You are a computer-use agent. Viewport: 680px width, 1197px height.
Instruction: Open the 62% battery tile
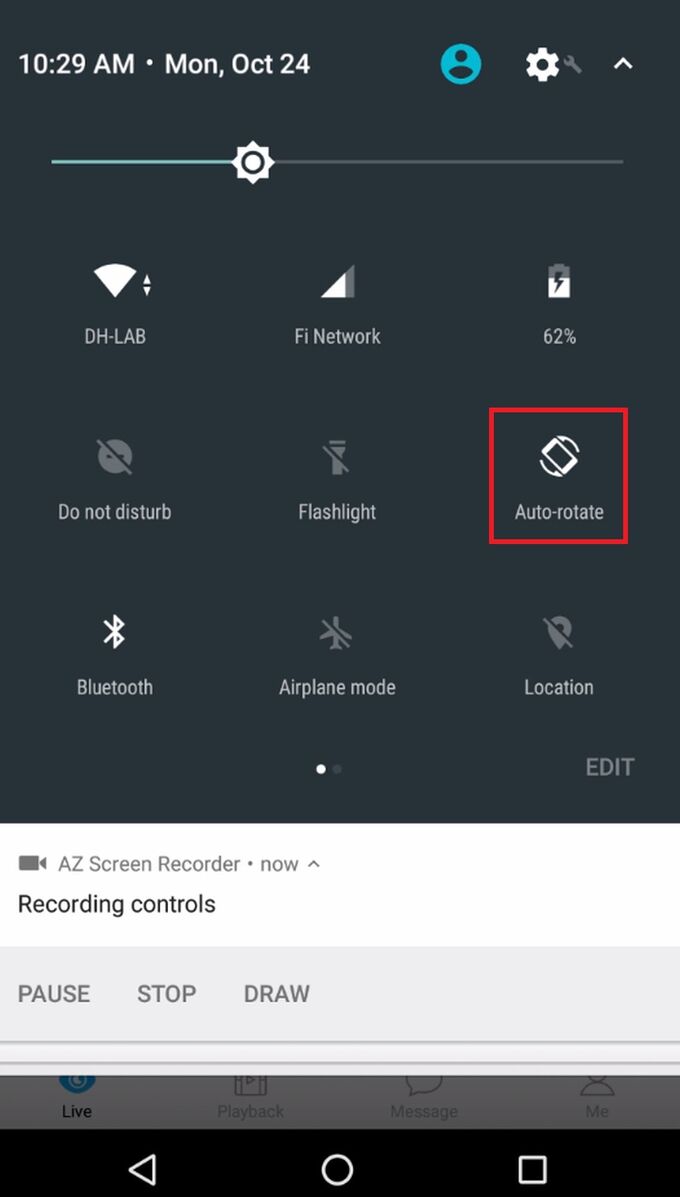[559, 300]
